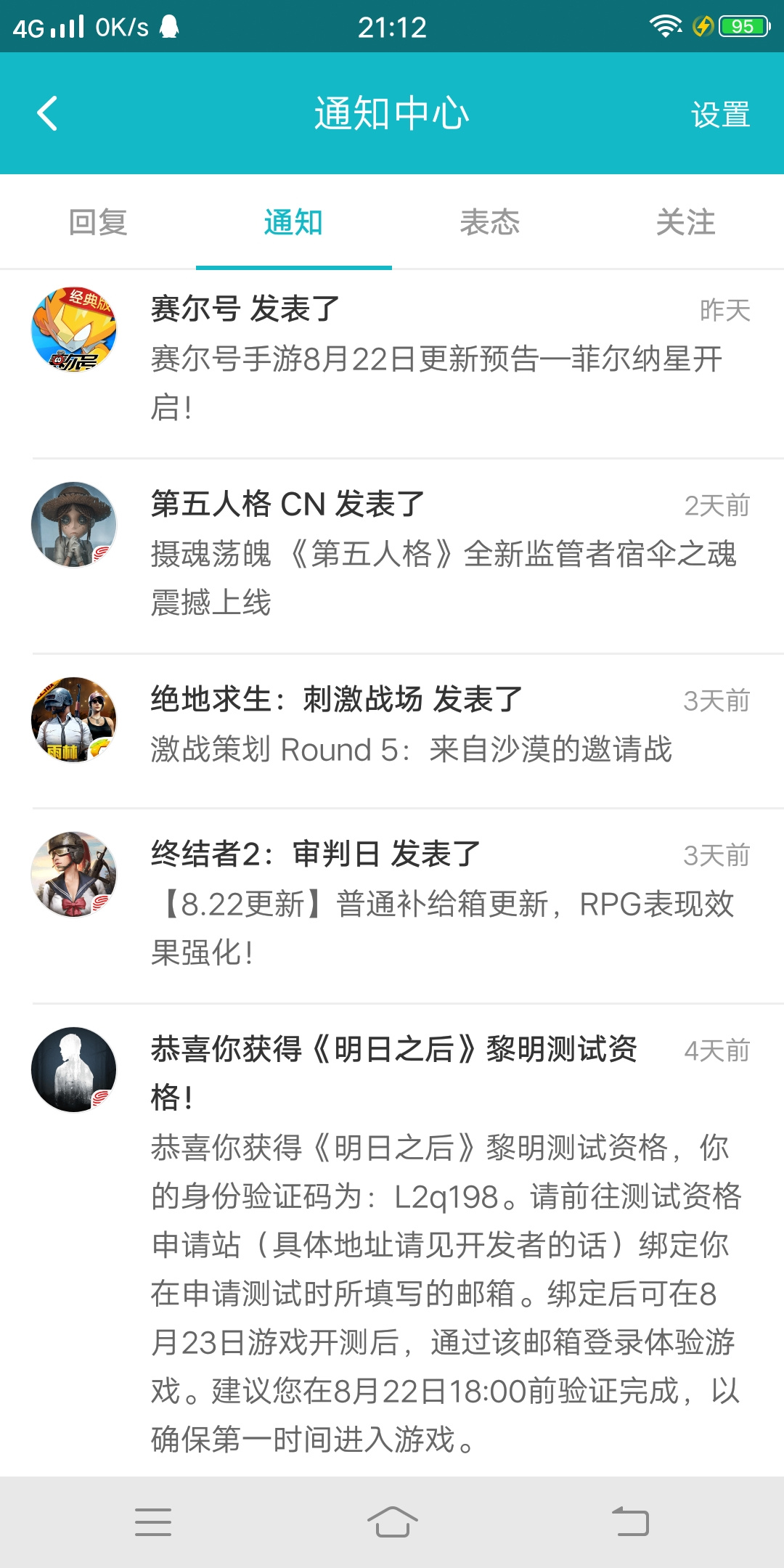The width and height of the screenshot is (784, 1568).
Task: Switch to the 表态 tab
Action: tap(490, 222)
